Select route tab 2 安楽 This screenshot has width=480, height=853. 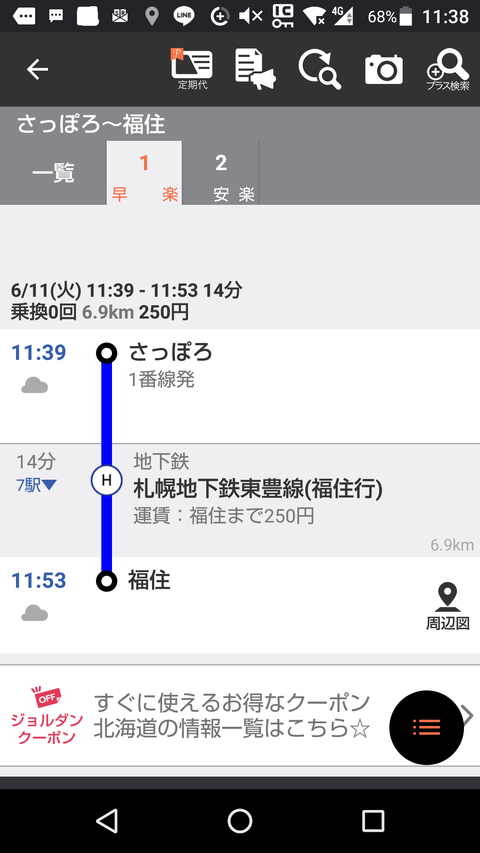click(220, 173)
